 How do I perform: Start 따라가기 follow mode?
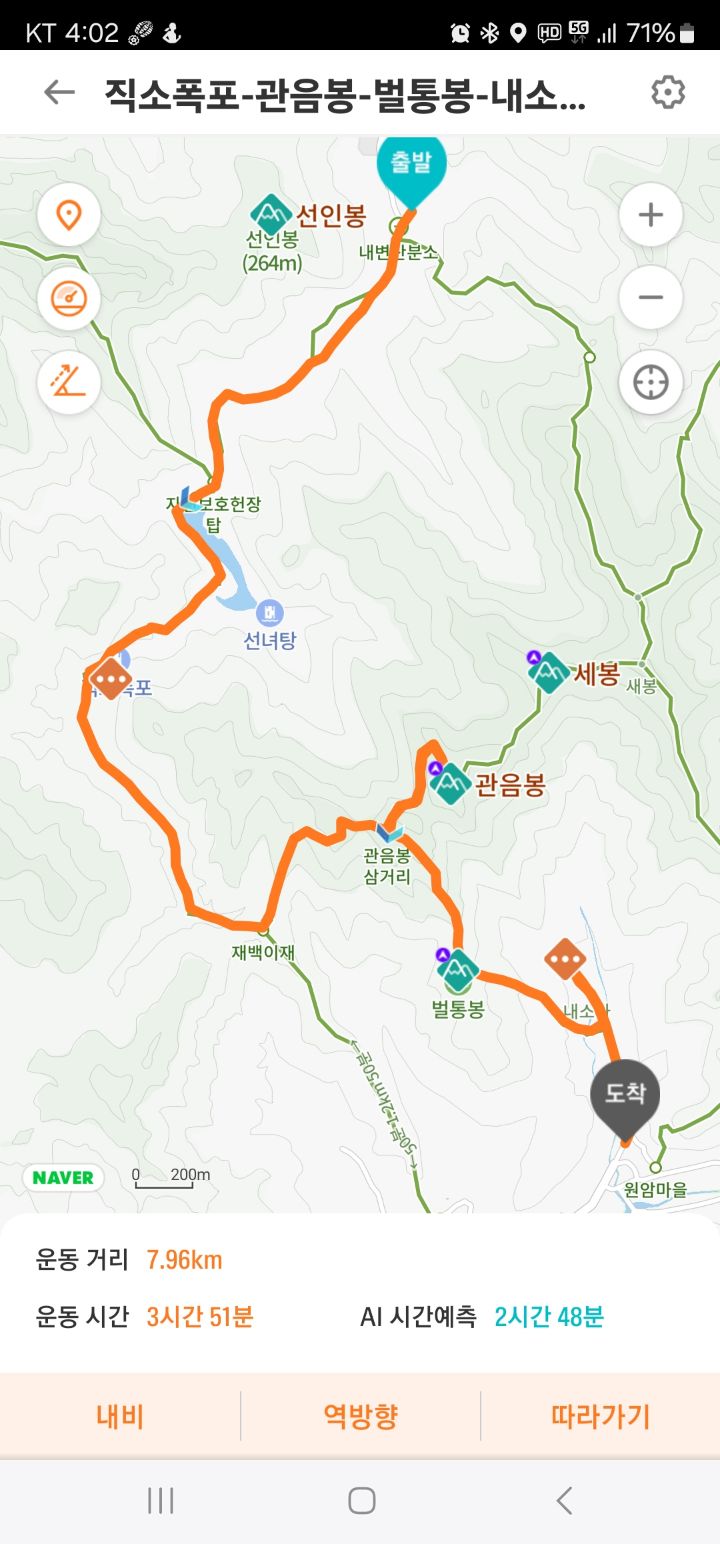click(600, 1415)
